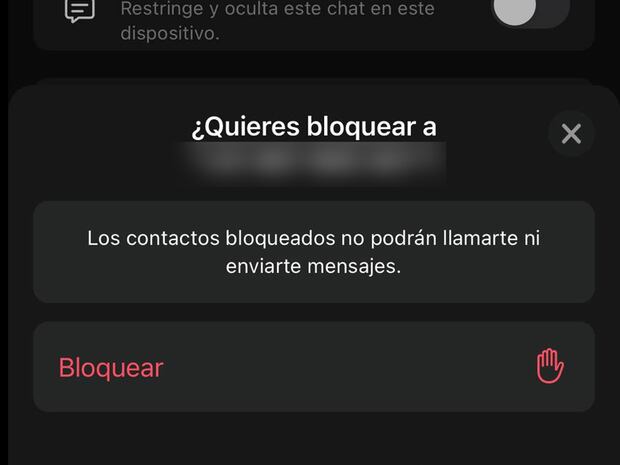620x465 pixels.
Task: Toggle the chat restriction switch
Action: pyautogui.click(x=529, y=11)
